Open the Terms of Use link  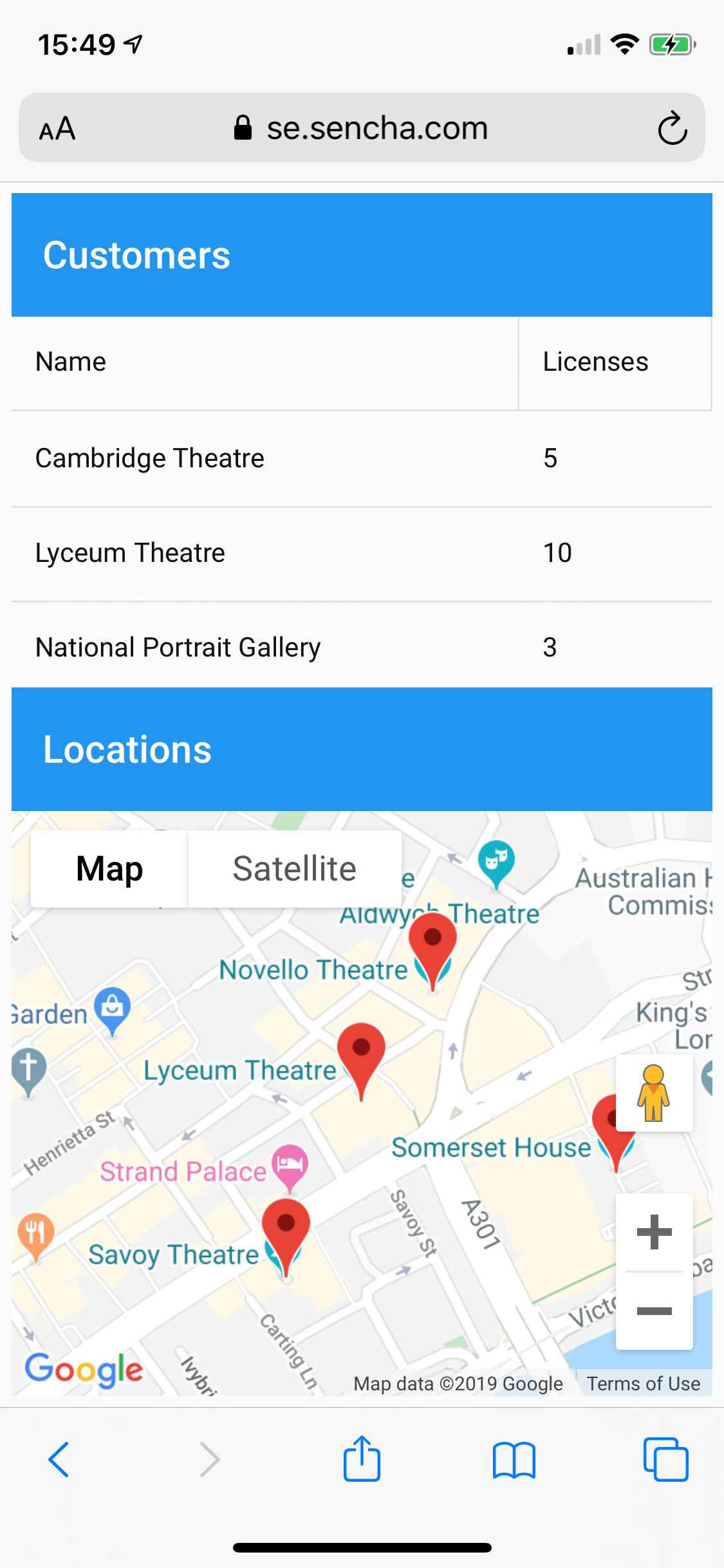[644, 1384]
